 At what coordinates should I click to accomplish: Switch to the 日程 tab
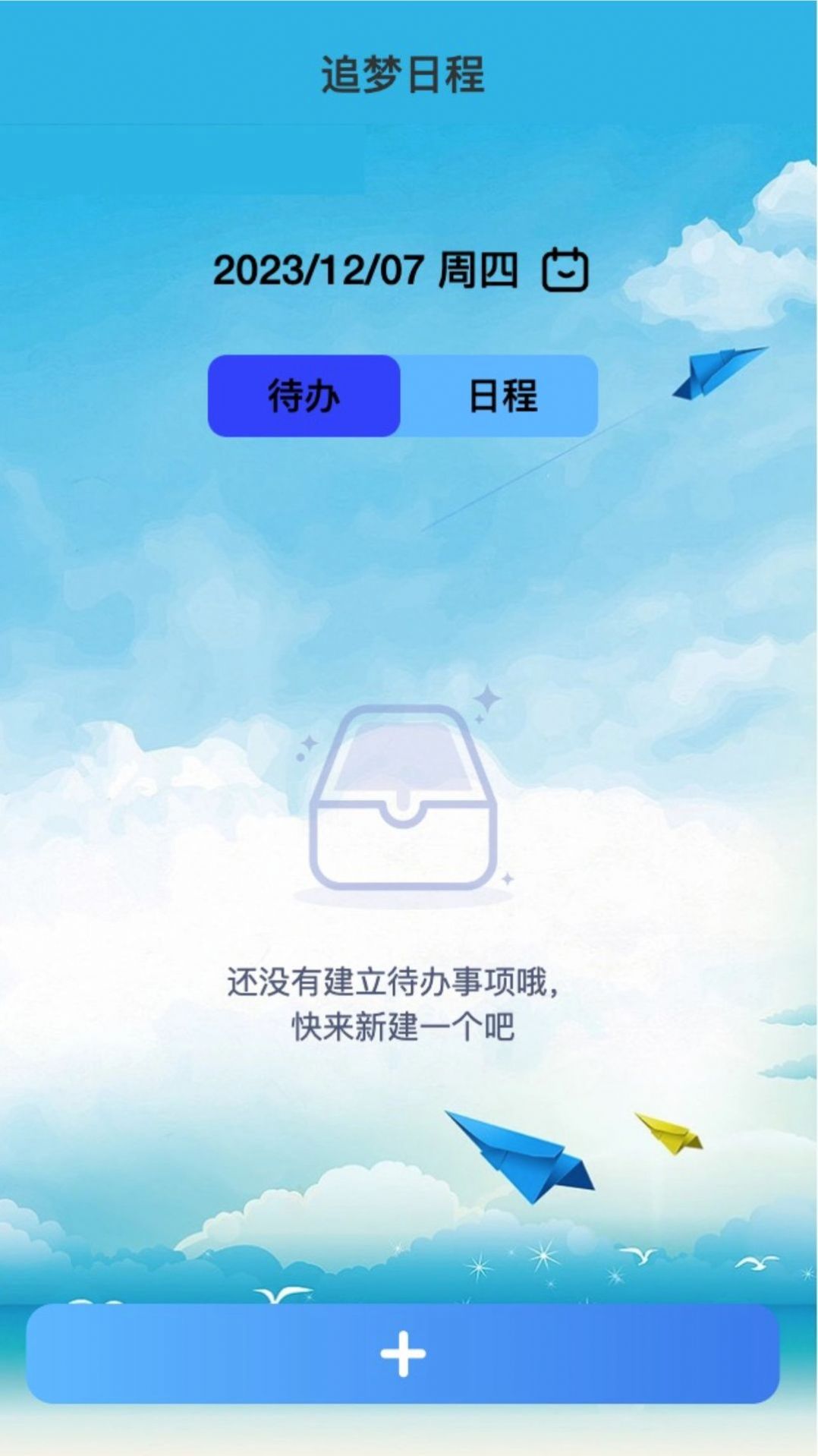pyautogui.click(x=501, y=396)
